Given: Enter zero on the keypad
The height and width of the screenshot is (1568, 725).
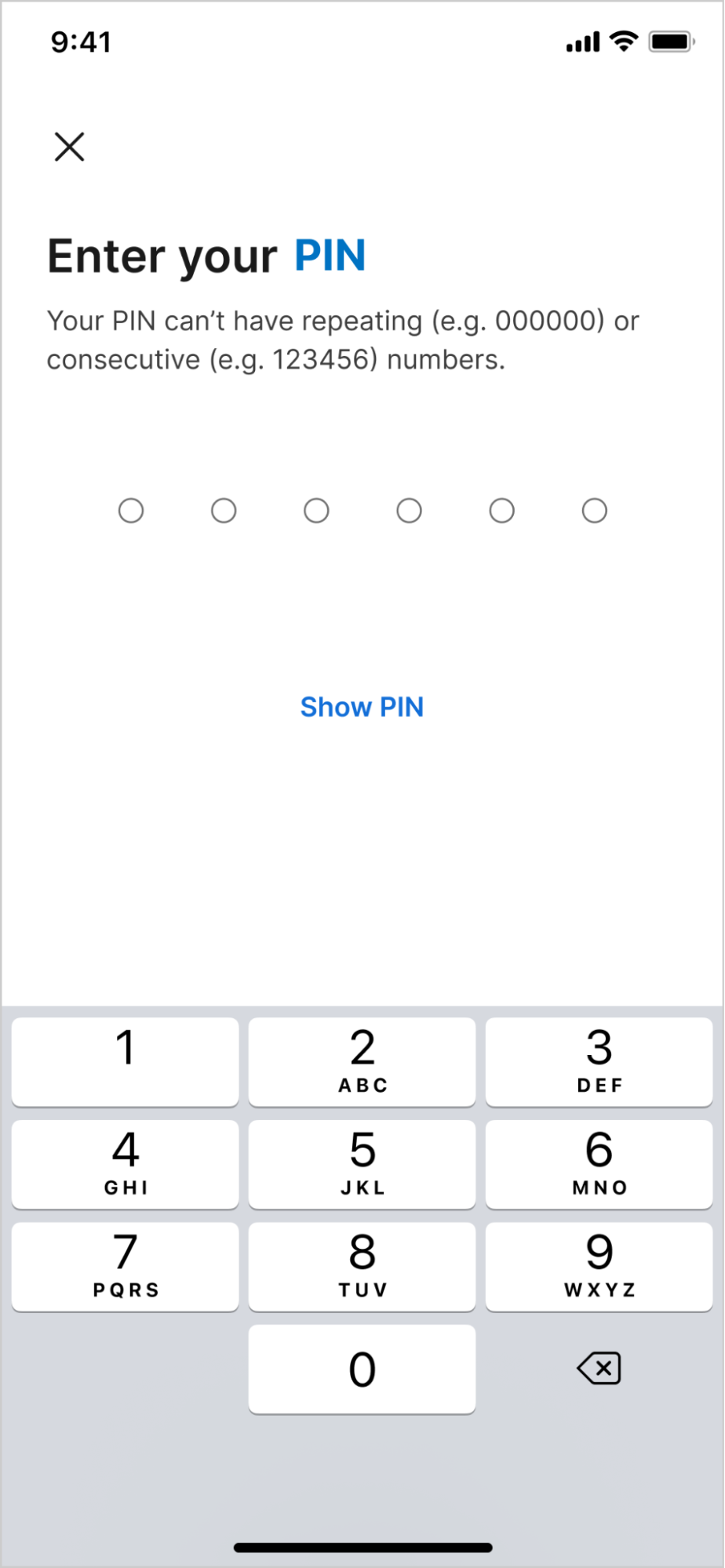Looking at the screenshot, I should 362,1369.
